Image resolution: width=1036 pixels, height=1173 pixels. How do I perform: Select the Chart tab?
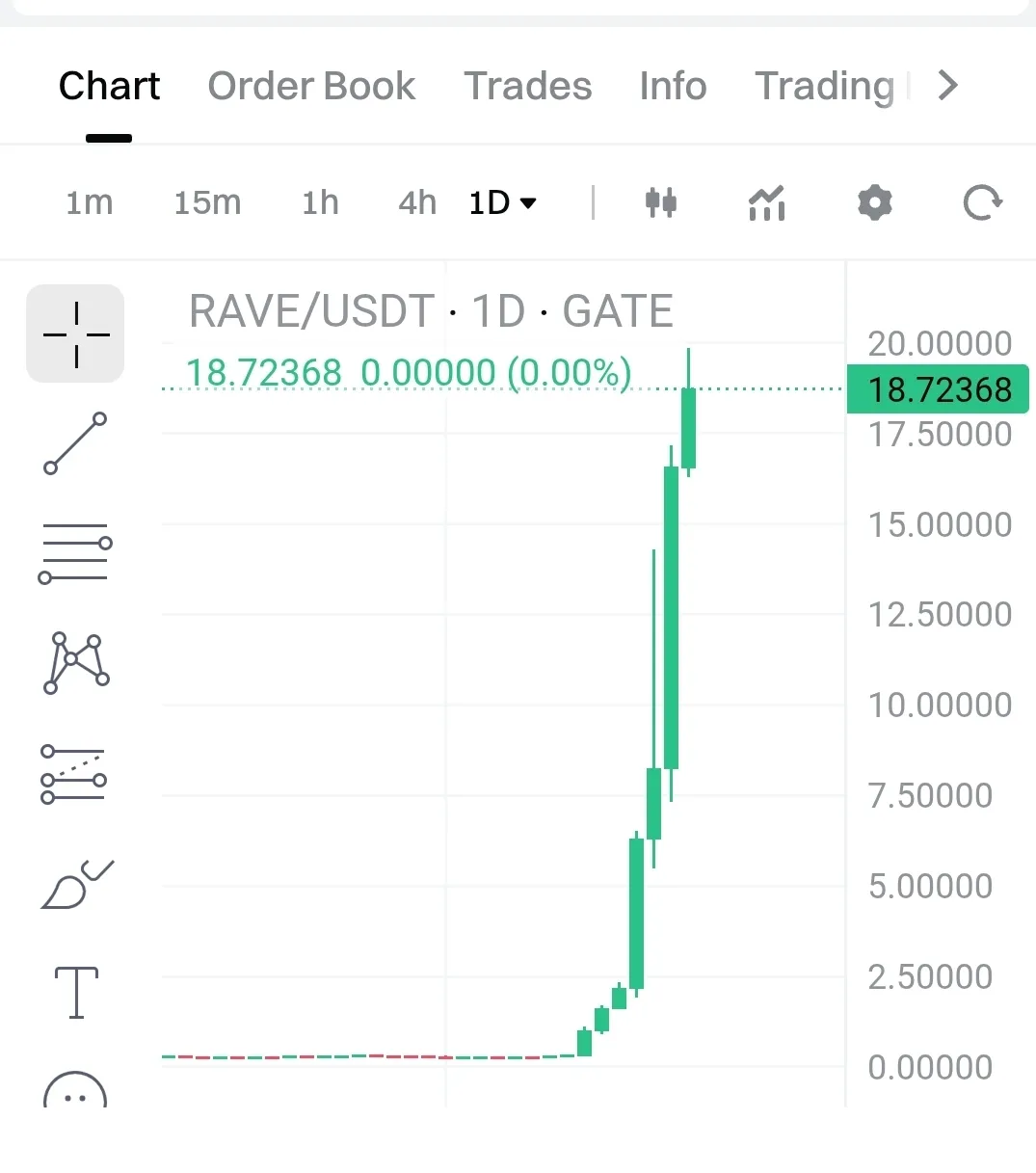coord(109,86)
